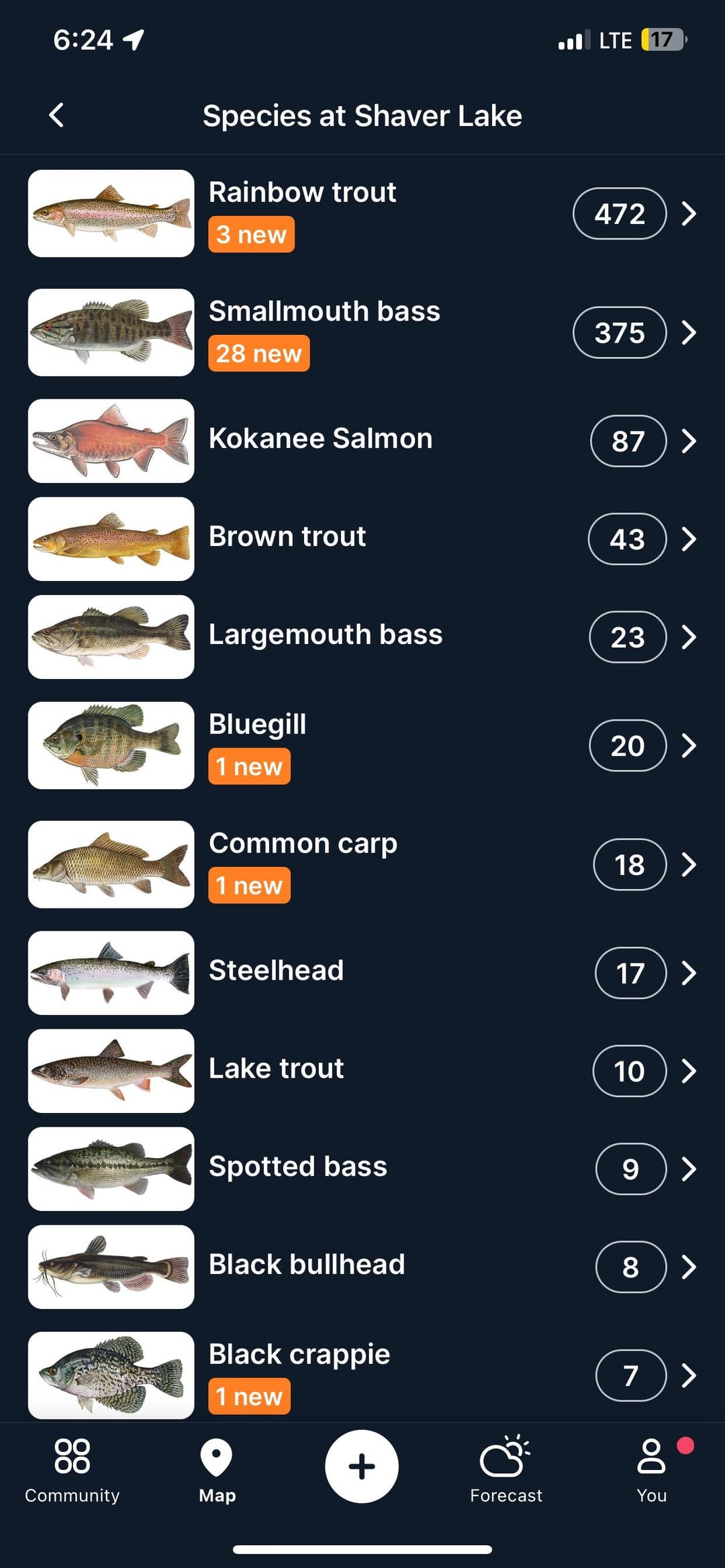Go to the You profile tab
Viewport: 725px width, 1568px height.
coord(651,1471)
